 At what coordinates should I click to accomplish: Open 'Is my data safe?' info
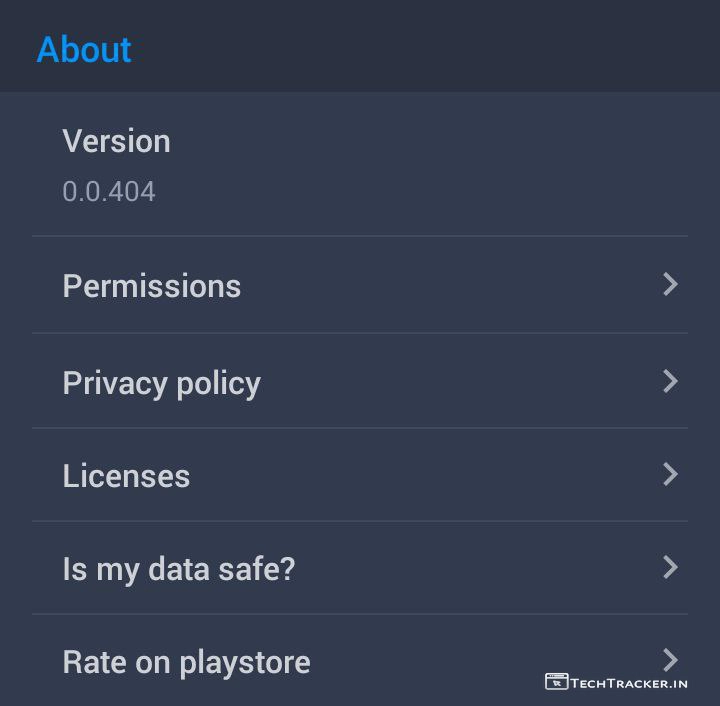[x=360, y=568]
